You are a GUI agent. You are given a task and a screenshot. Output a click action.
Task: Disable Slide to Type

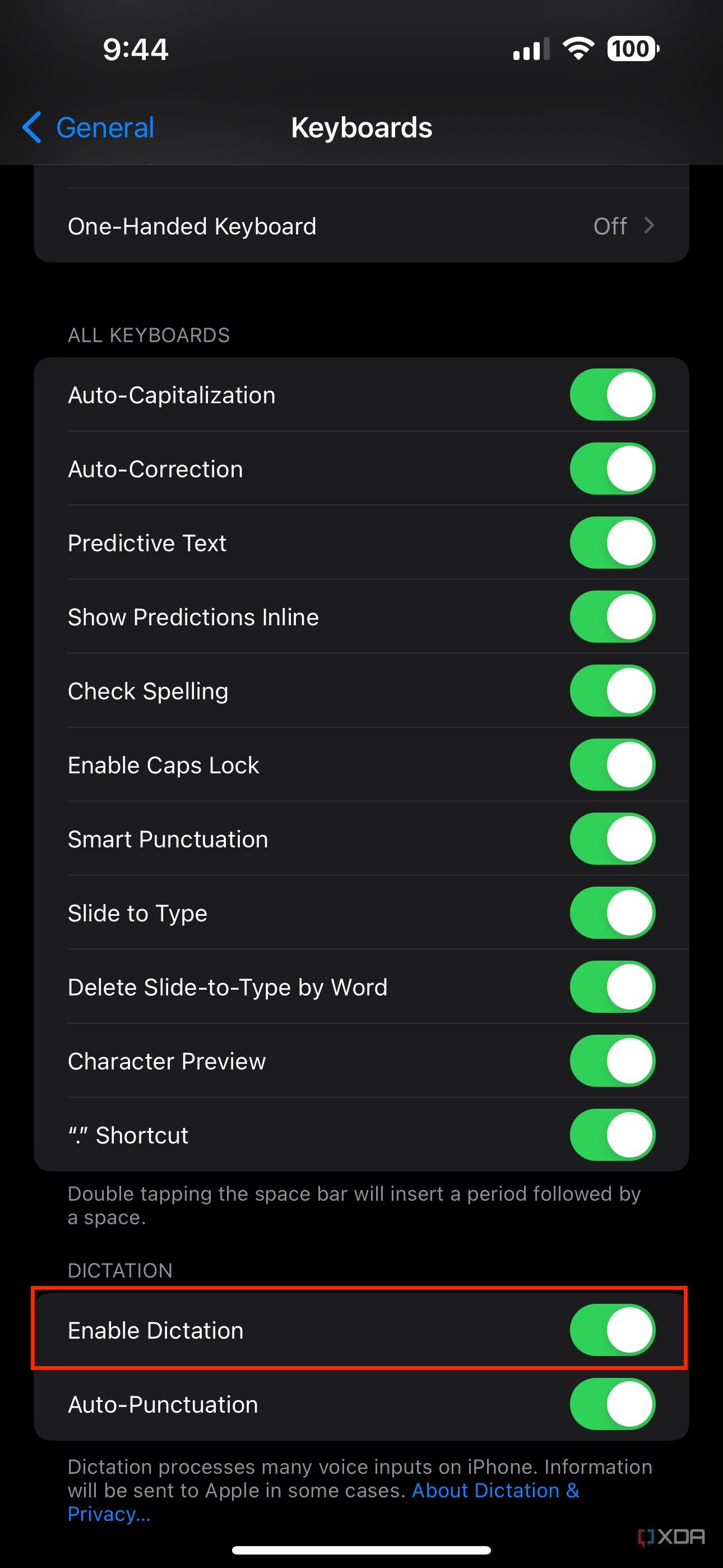coord(611,913)
